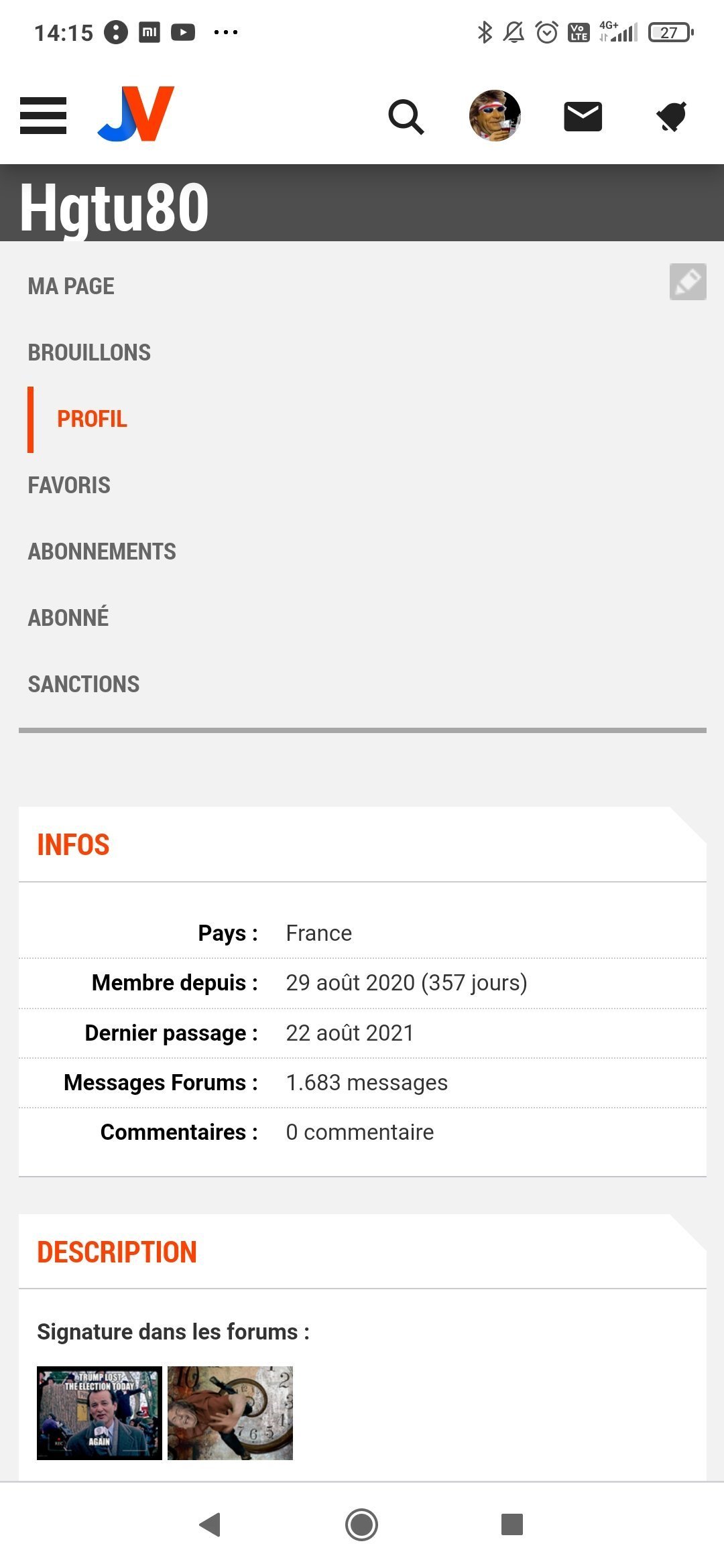The image size is (724, 1568).
Task: Open the search magnifier
Action: click(x=406, y=117)
